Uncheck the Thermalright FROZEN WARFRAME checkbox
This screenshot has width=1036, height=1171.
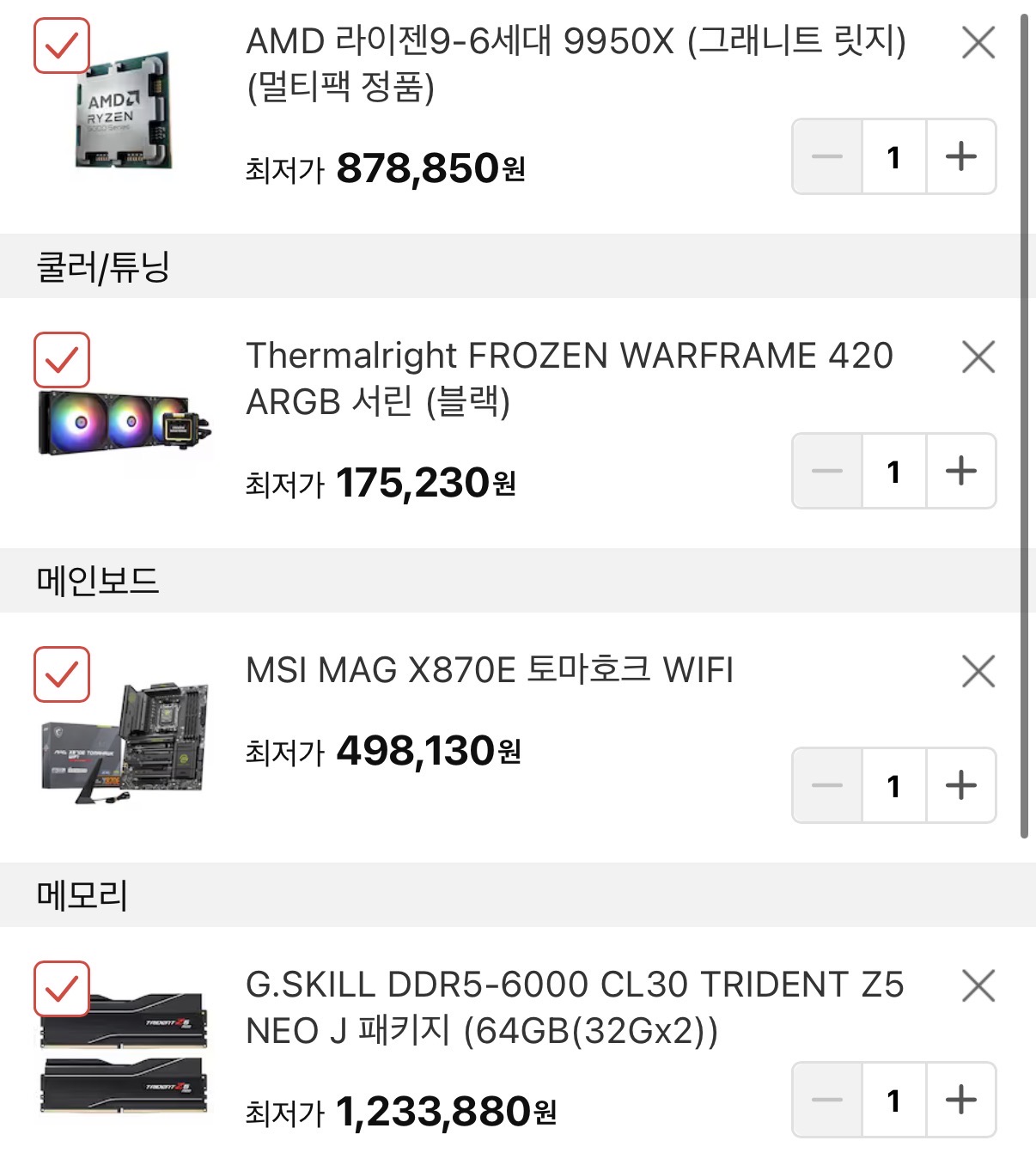click(x=62, y=360)
